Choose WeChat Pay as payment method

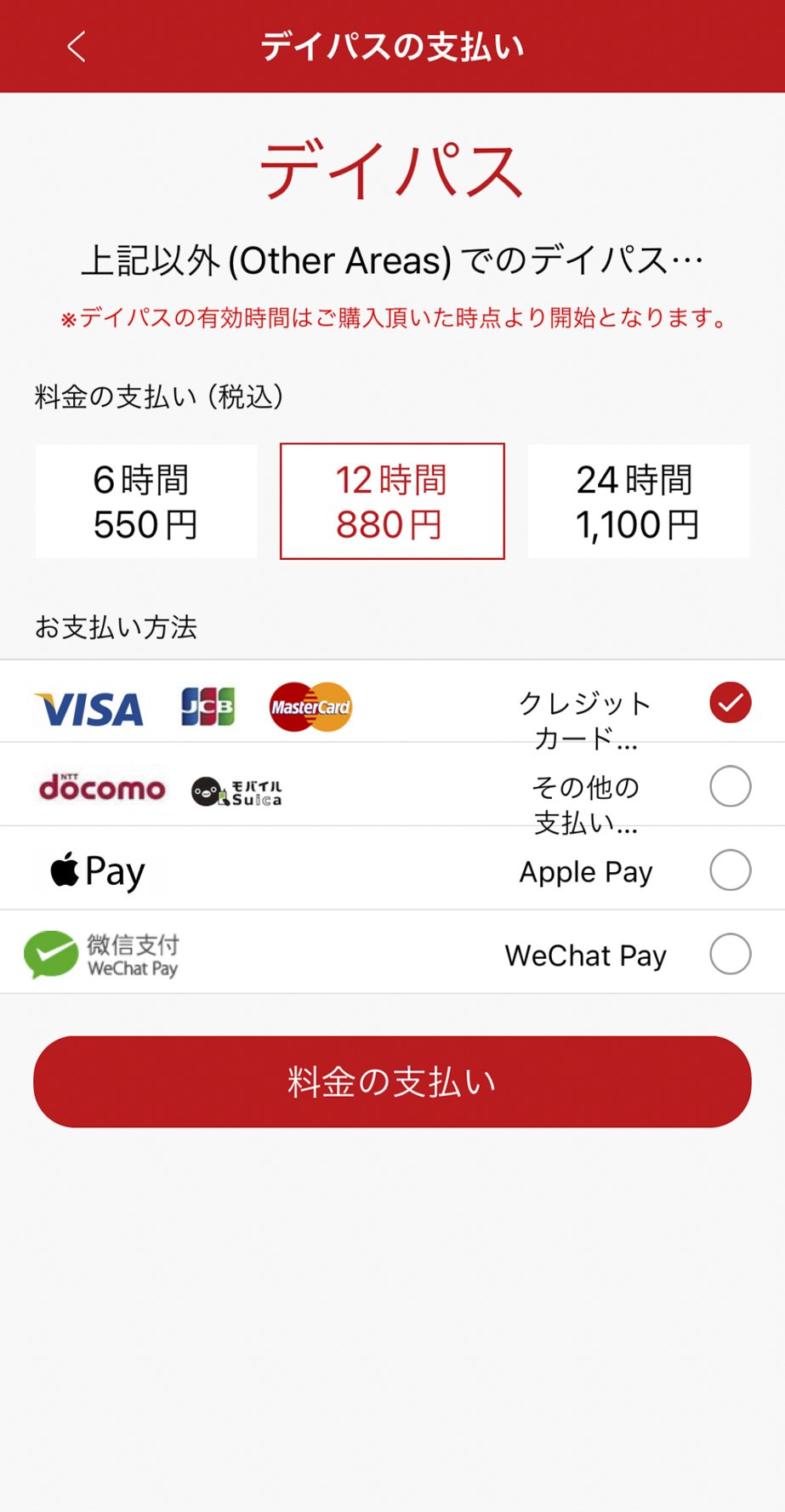coord(730,954)
